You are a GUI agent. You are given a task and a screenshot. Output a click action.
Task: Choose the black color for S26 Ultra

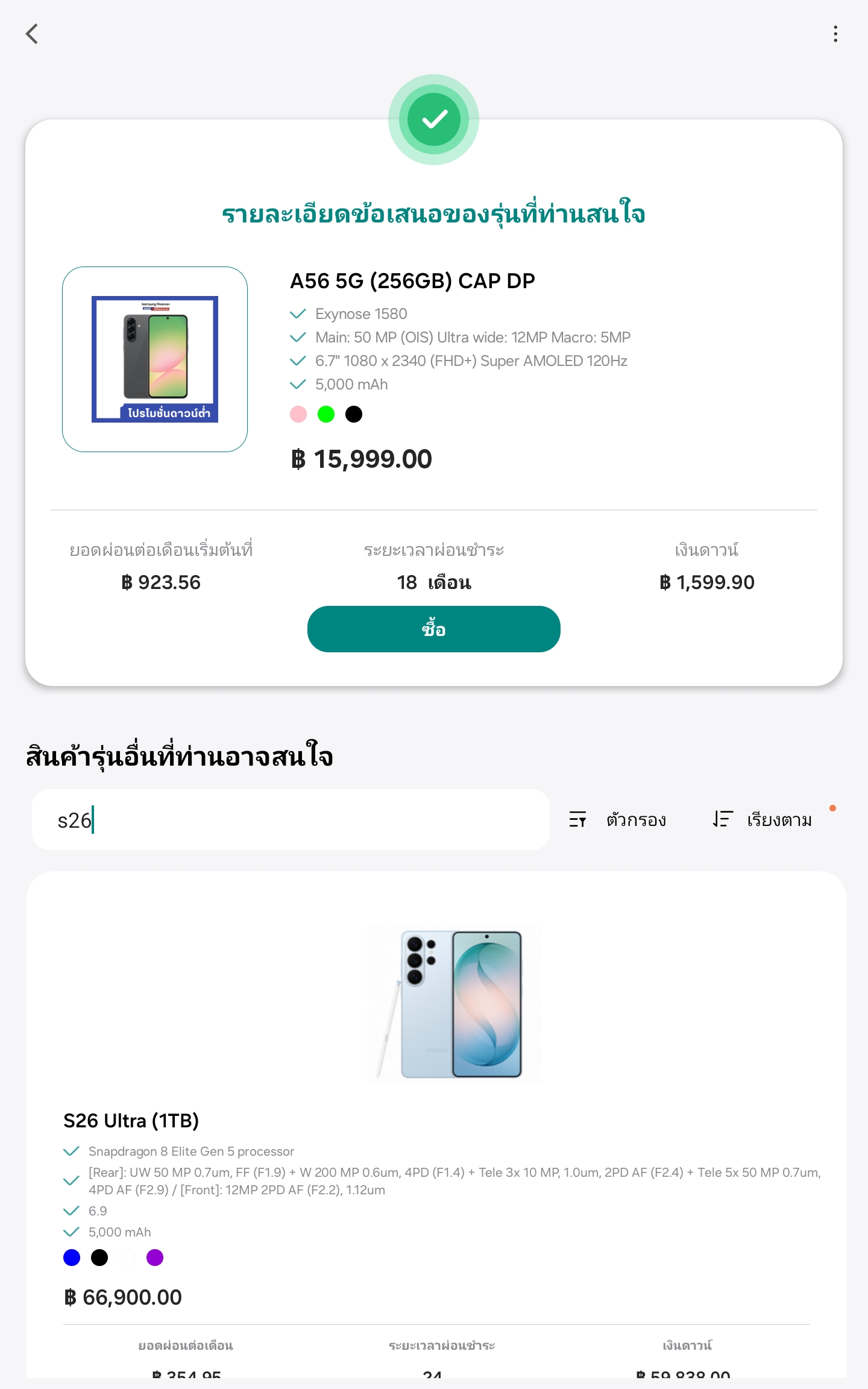click(x=99, y=1258)
